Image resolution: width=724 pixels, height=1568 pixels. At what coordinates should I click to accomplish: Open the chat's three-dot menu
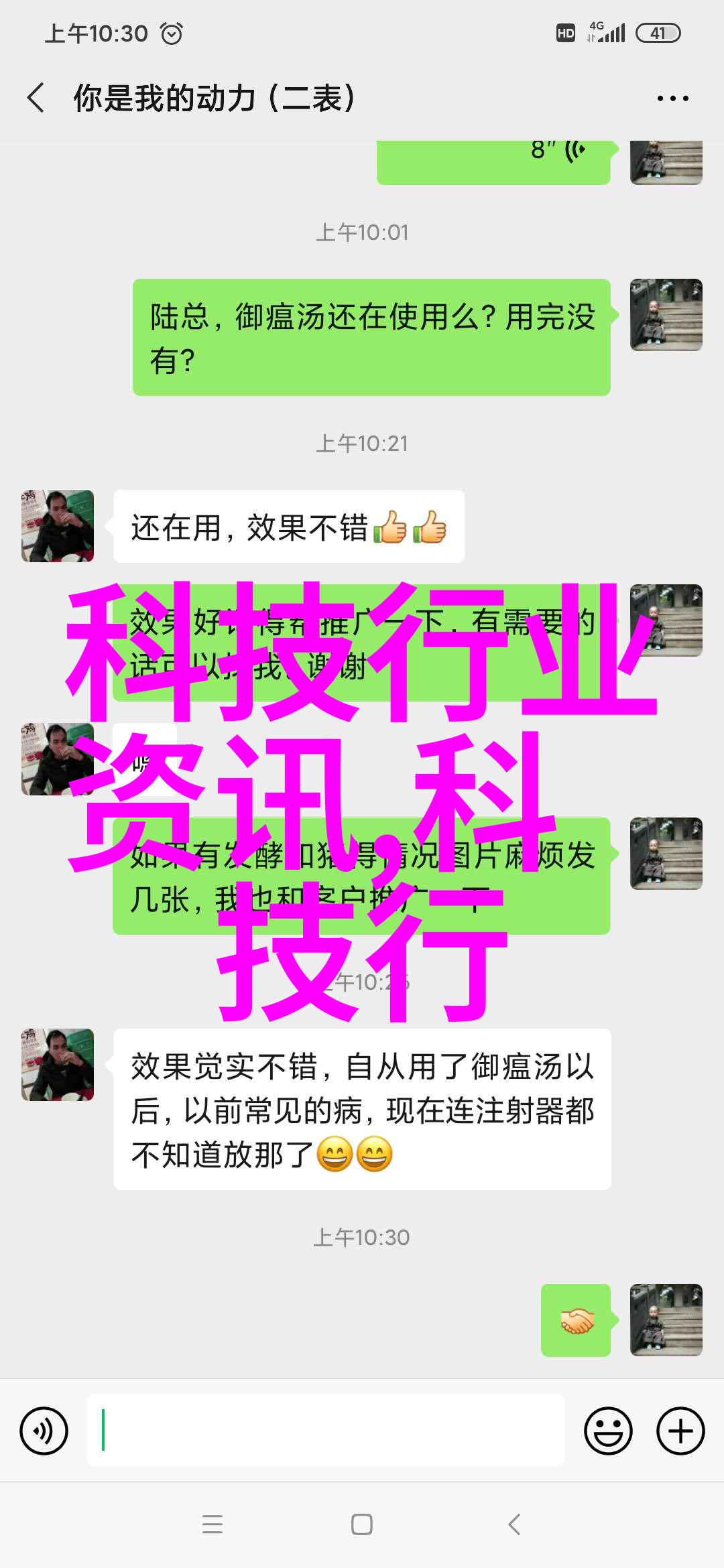(x=672, y=99)
